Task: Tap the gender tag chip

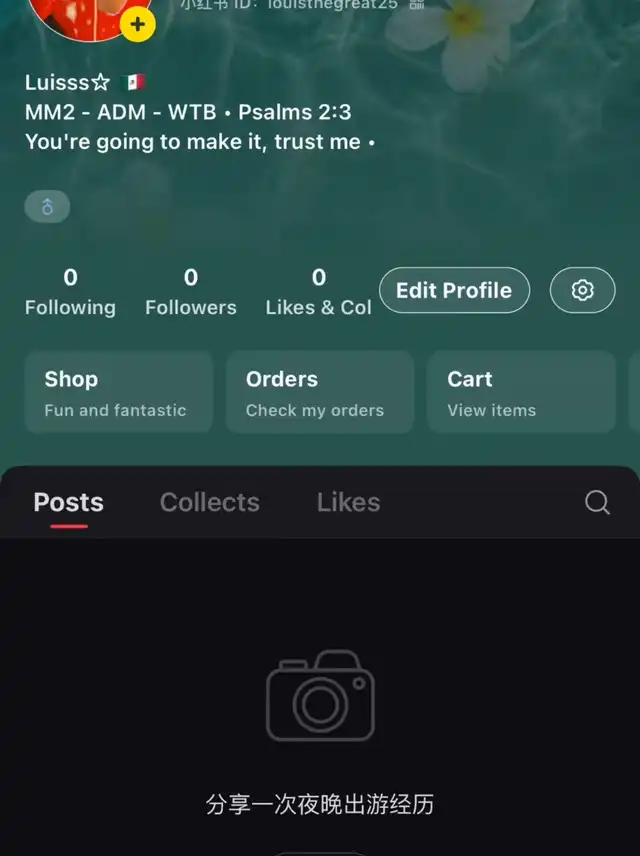Action: pyautogui.click(x=47, y=207)
